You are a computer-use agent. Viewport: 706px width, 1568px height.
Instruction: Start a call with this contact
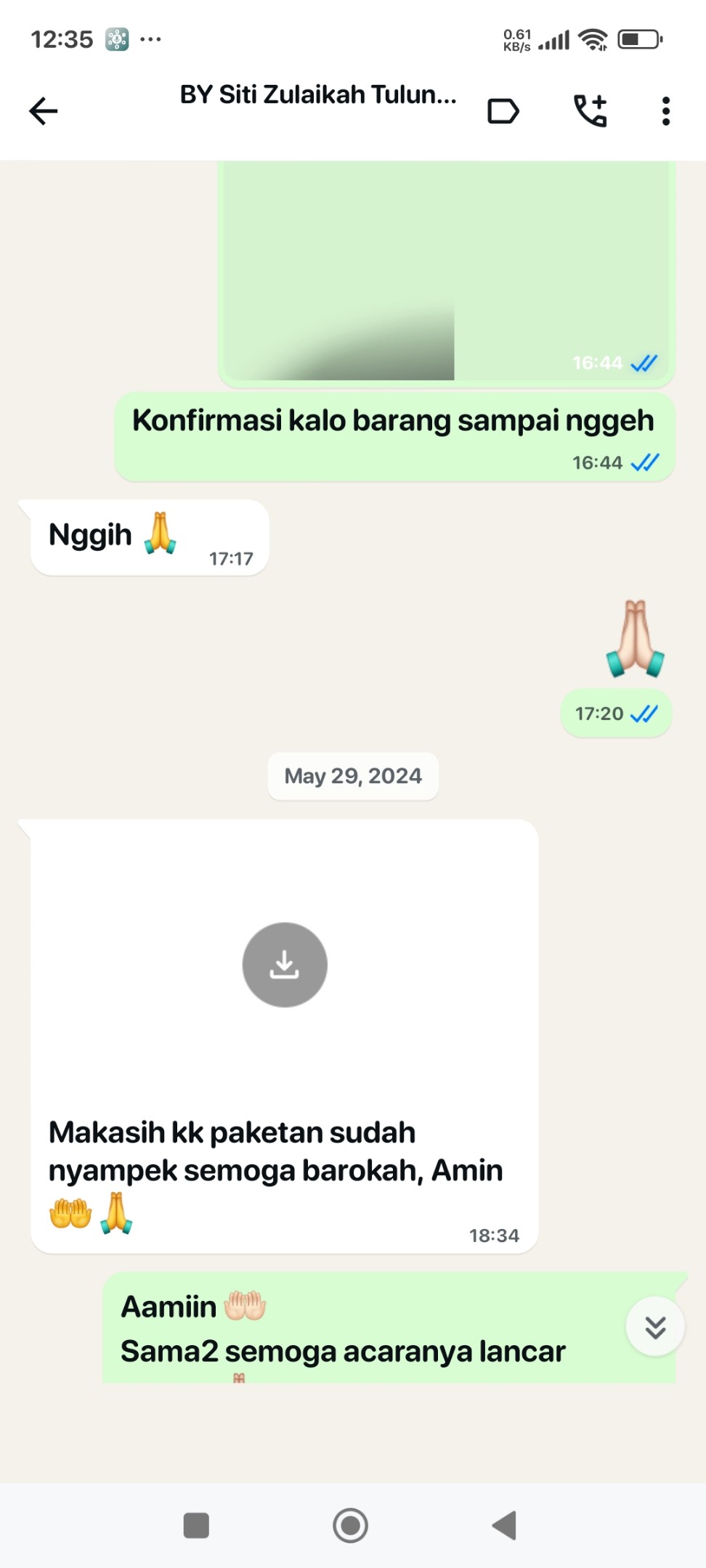pyautogui.click(x=591, y=111)
